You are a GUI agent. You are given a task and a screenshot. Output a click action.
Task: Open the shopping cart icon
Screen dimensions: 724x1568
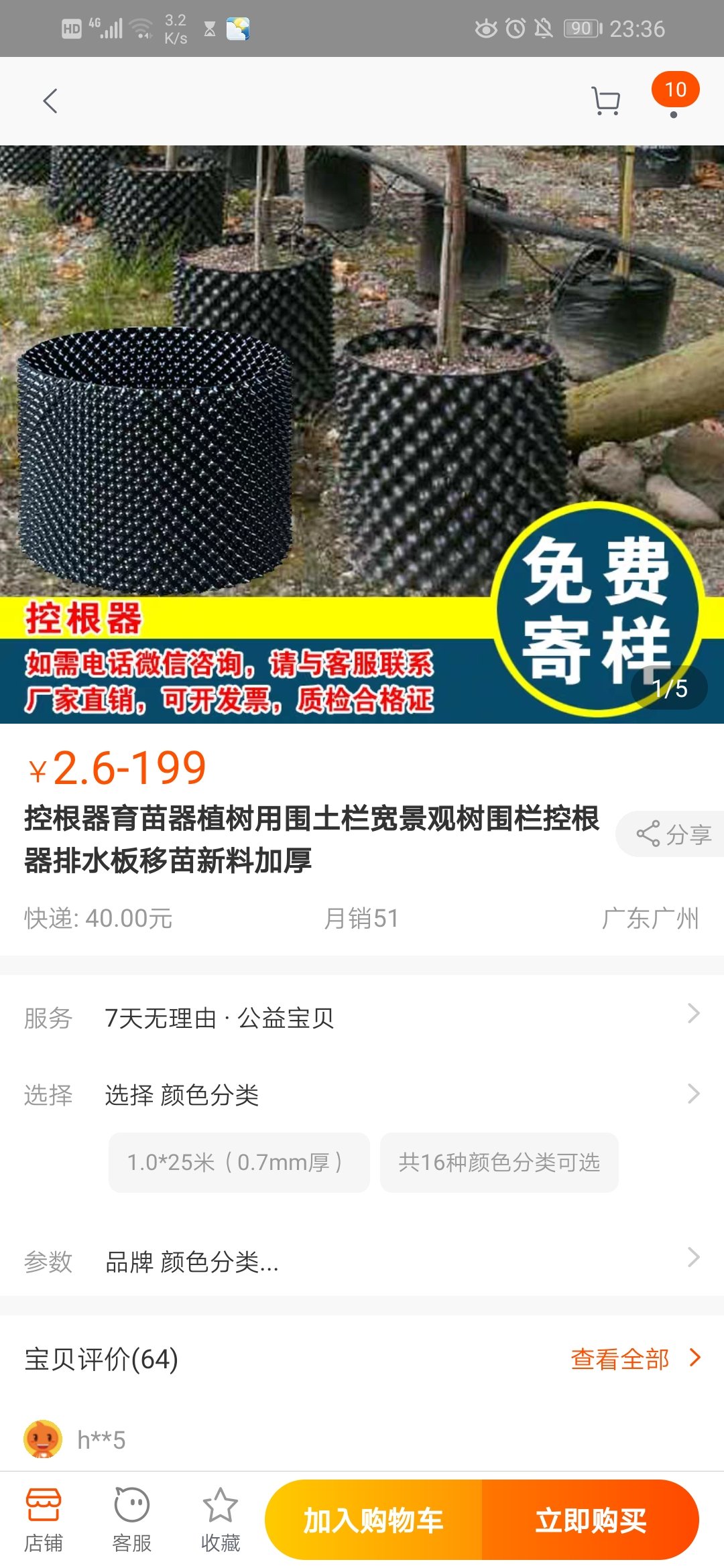click(x=606, y=101)
